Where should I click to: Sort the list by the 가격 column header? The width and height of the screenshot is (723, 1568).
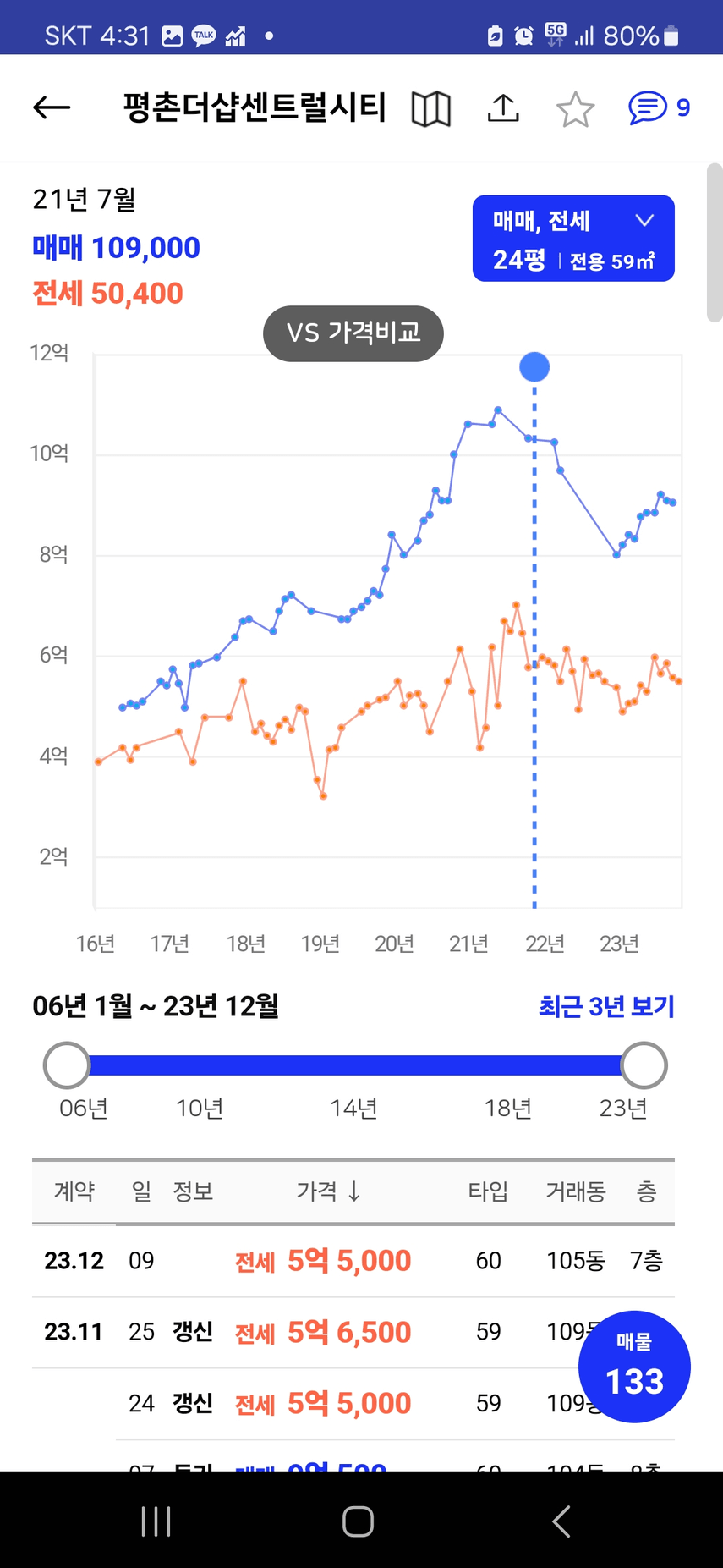(x=328, y=1191)
